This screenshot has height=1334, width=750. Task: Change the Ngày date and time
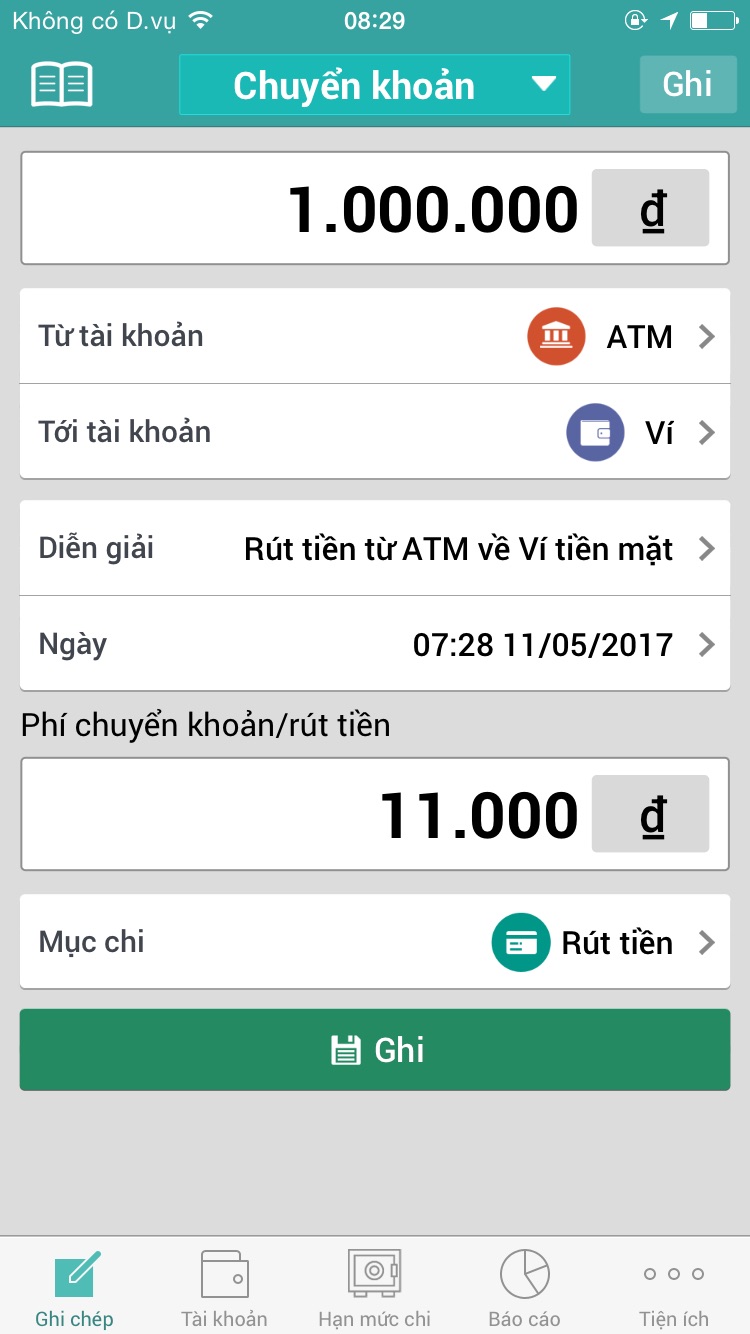pos(375,644)
